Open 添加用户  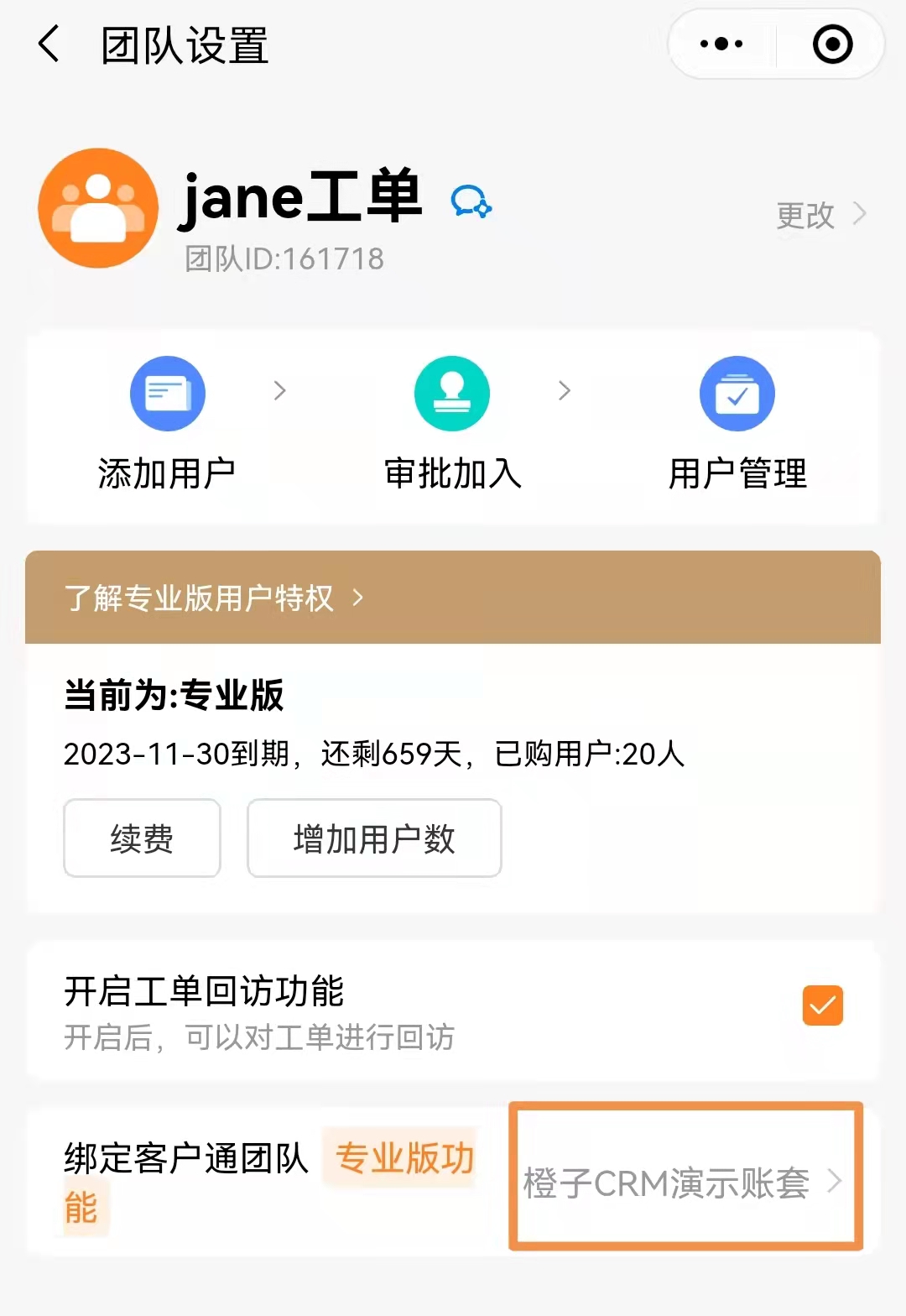coord(167,424)
